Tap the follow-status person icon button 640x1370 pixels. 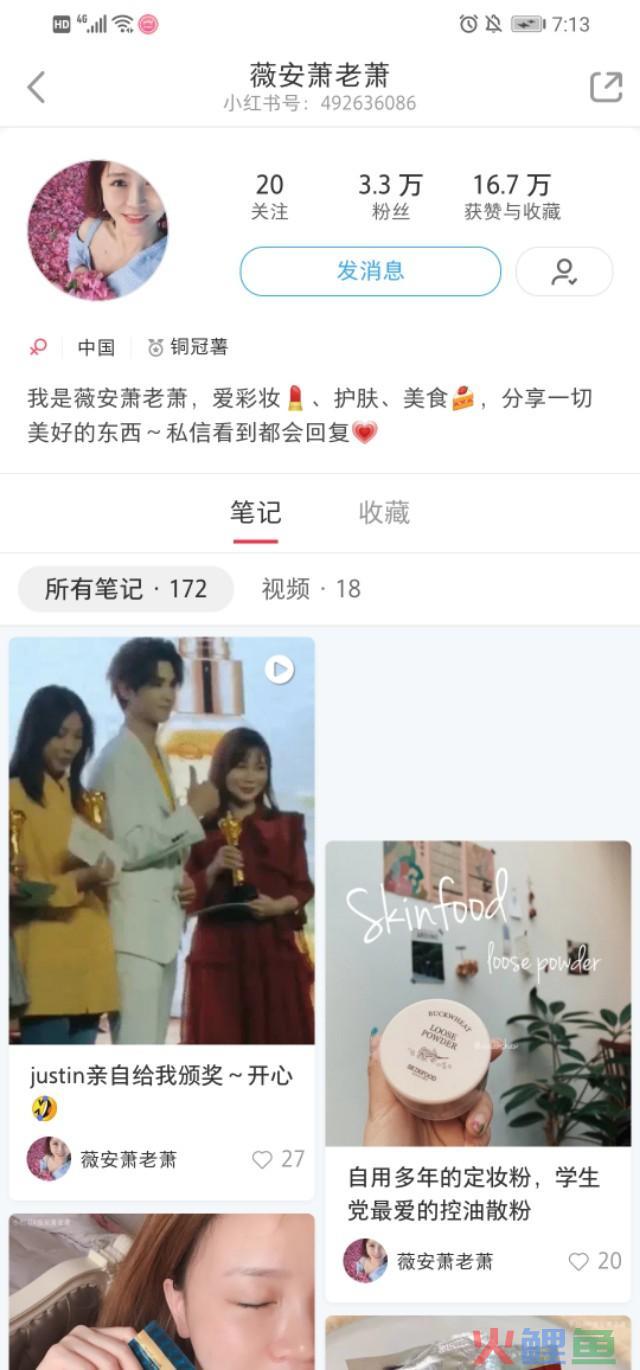coord(564,271)
